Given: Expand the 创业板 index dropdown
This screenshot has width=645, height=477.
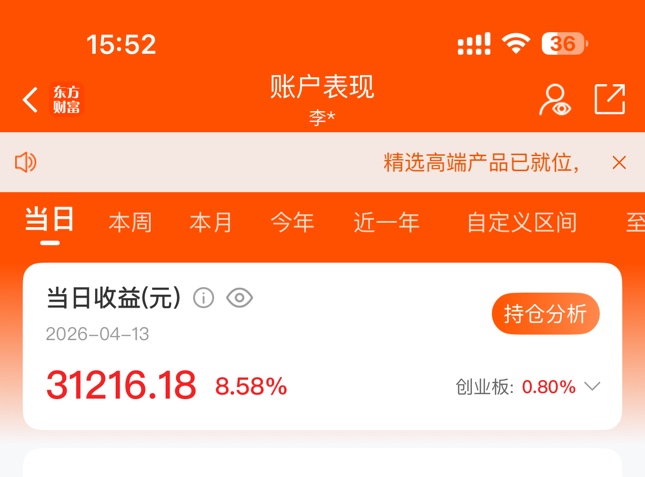Looking at the screenshot, I should pyautogui.click(x=591, y=387).
